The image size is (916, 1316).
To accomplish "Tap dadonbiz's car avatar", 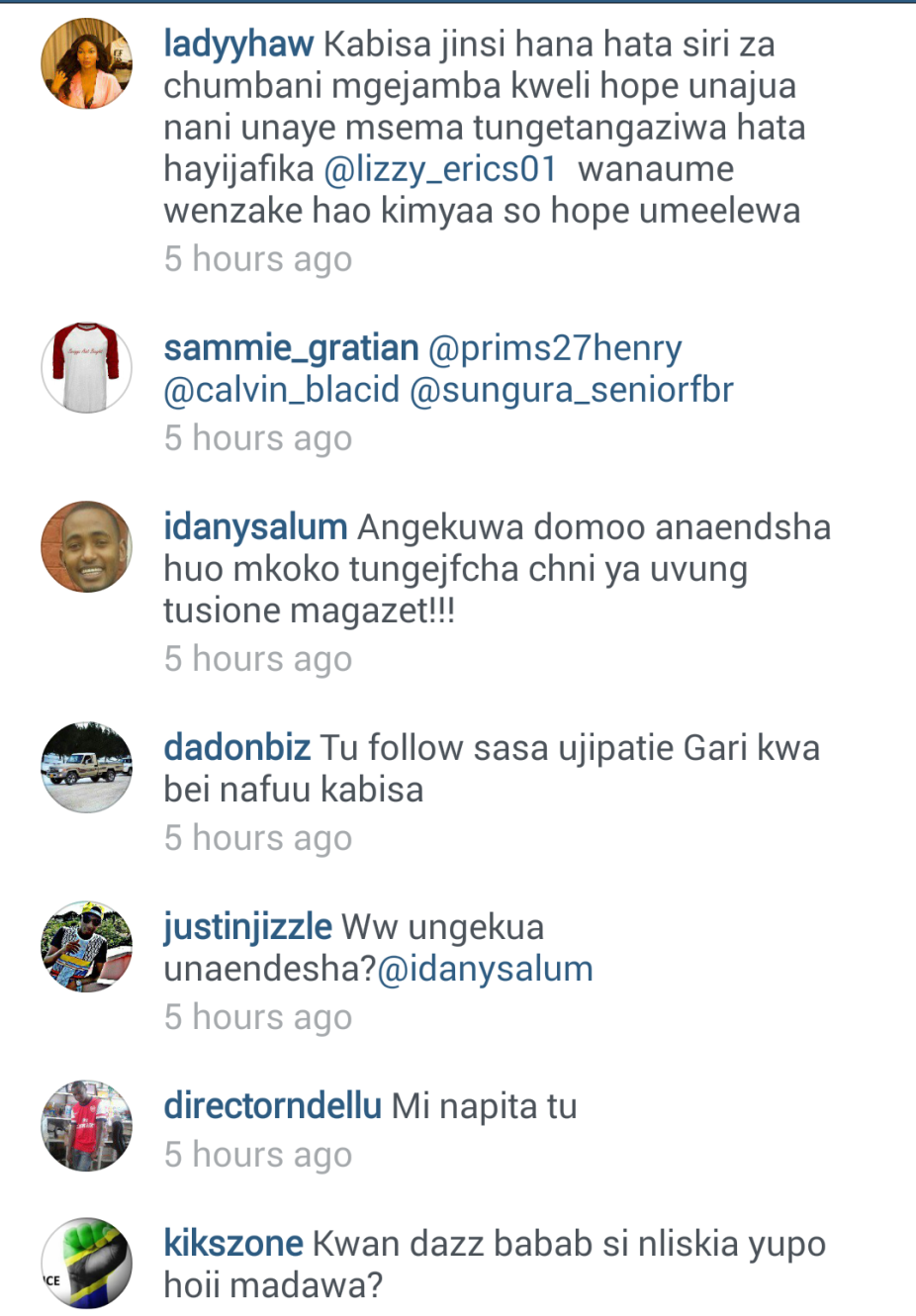I will pos(86,767).
